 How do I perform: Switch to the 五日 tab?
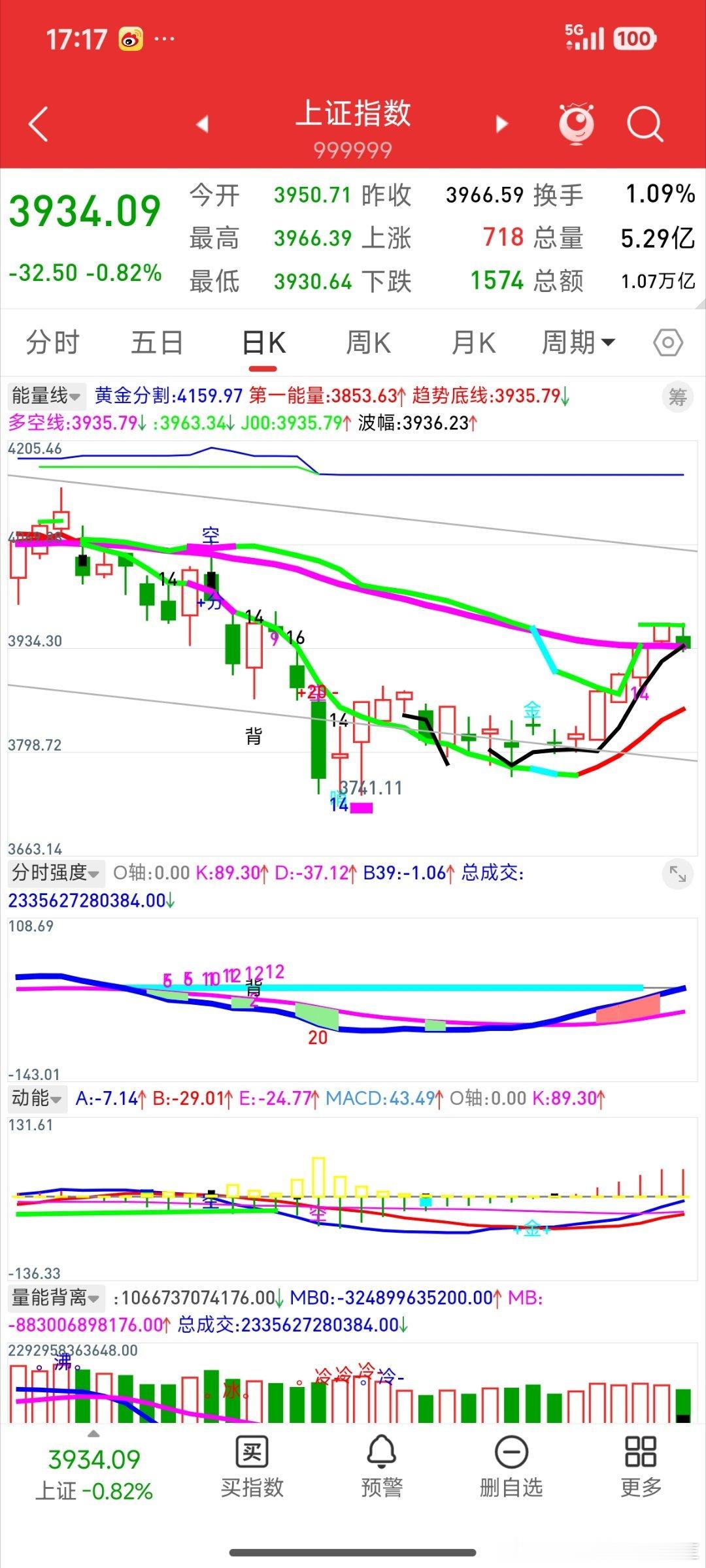click(x=157, y=343)
